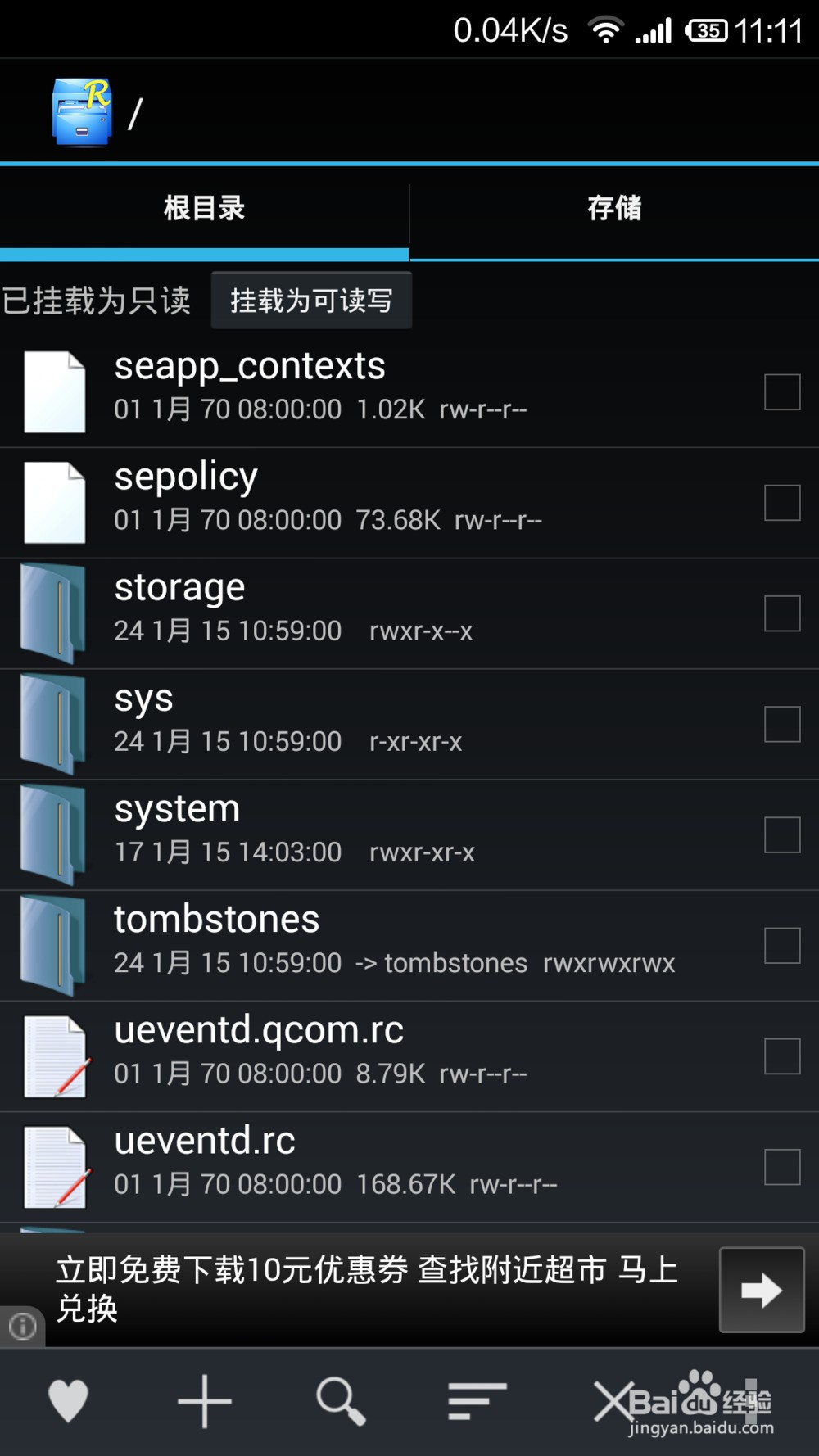Open the system folder
This screenshot has height=1456, width=819.
click(177, 808)
